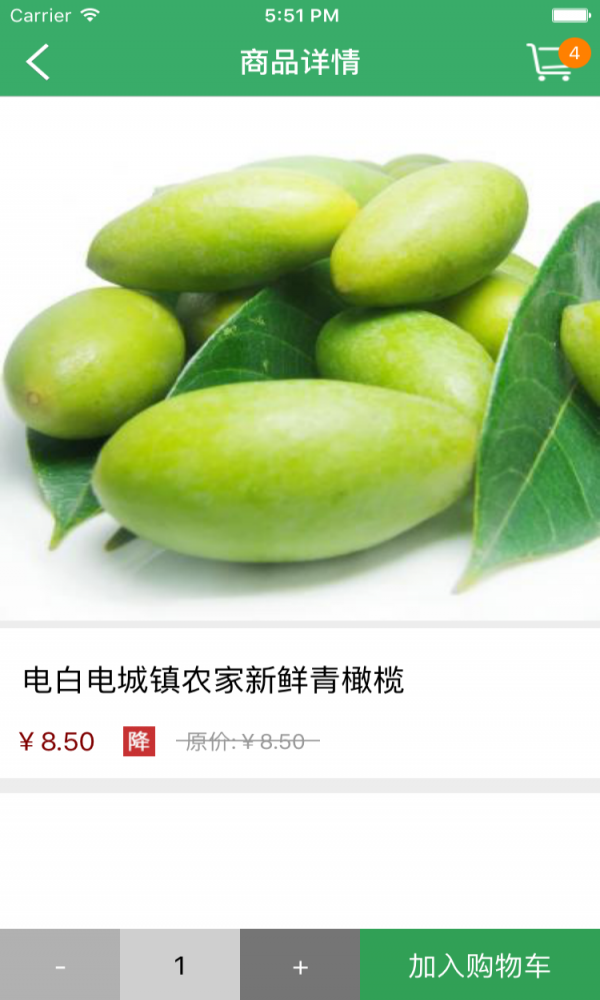Screen dimensions: 600x1000
Task: Increase quantity with plus button
Action: tap(300, 966)
